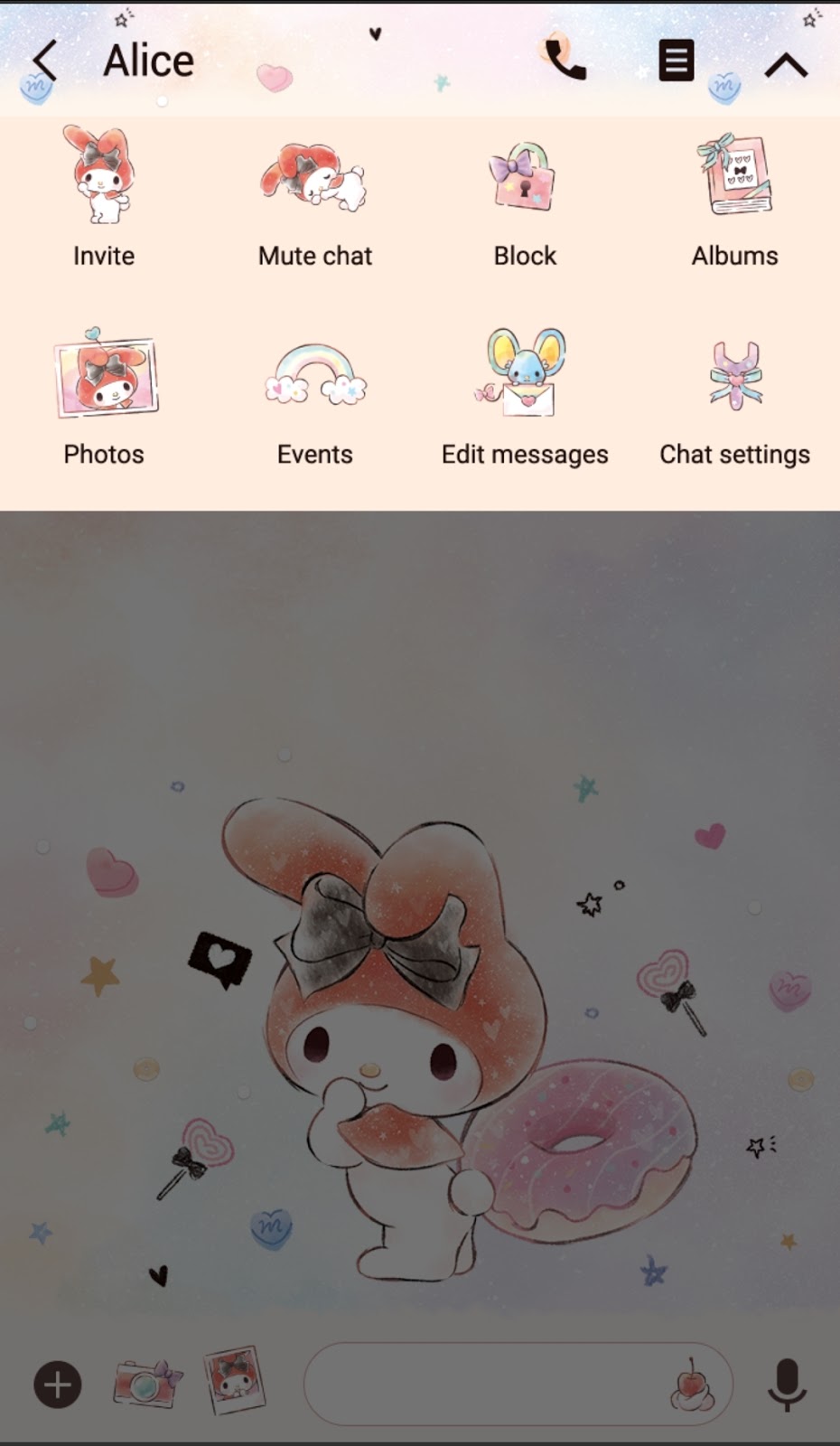Record a voice message

click(x=787, y=1385)
